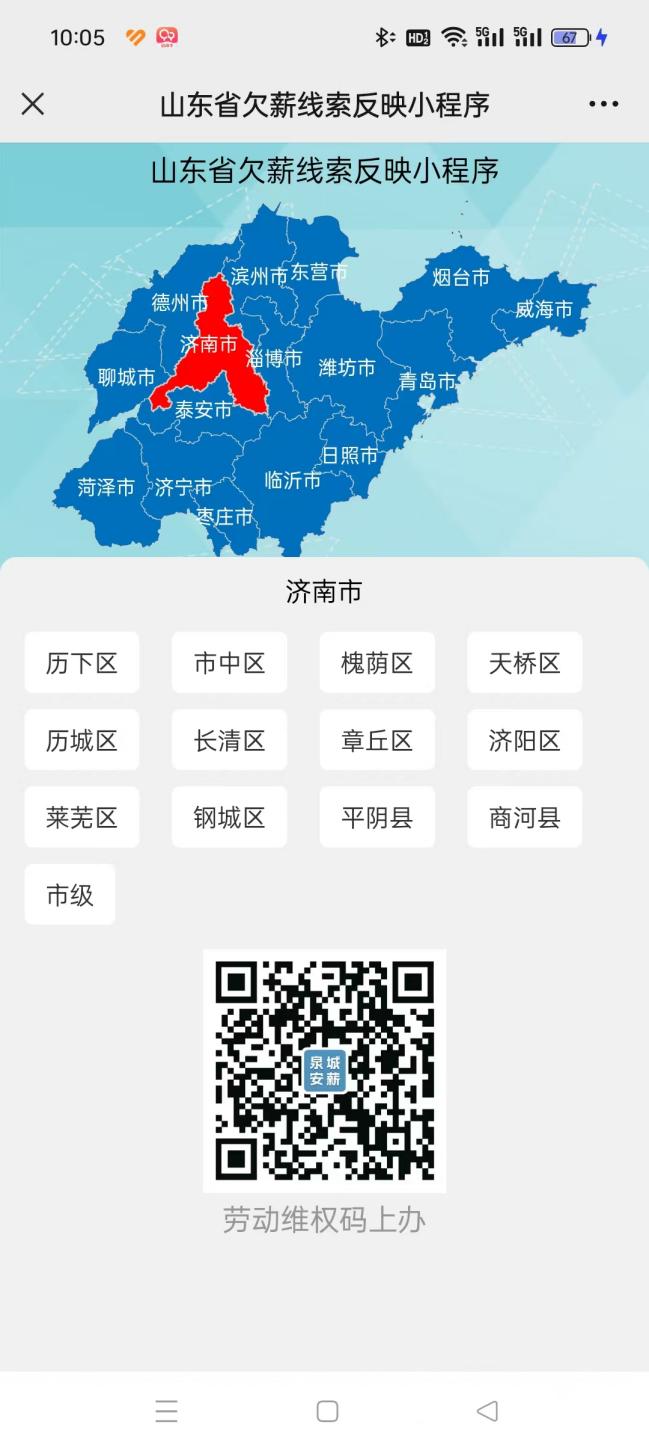Close the mini program page
Viewport: 649px width, 1451px height.
33,104
